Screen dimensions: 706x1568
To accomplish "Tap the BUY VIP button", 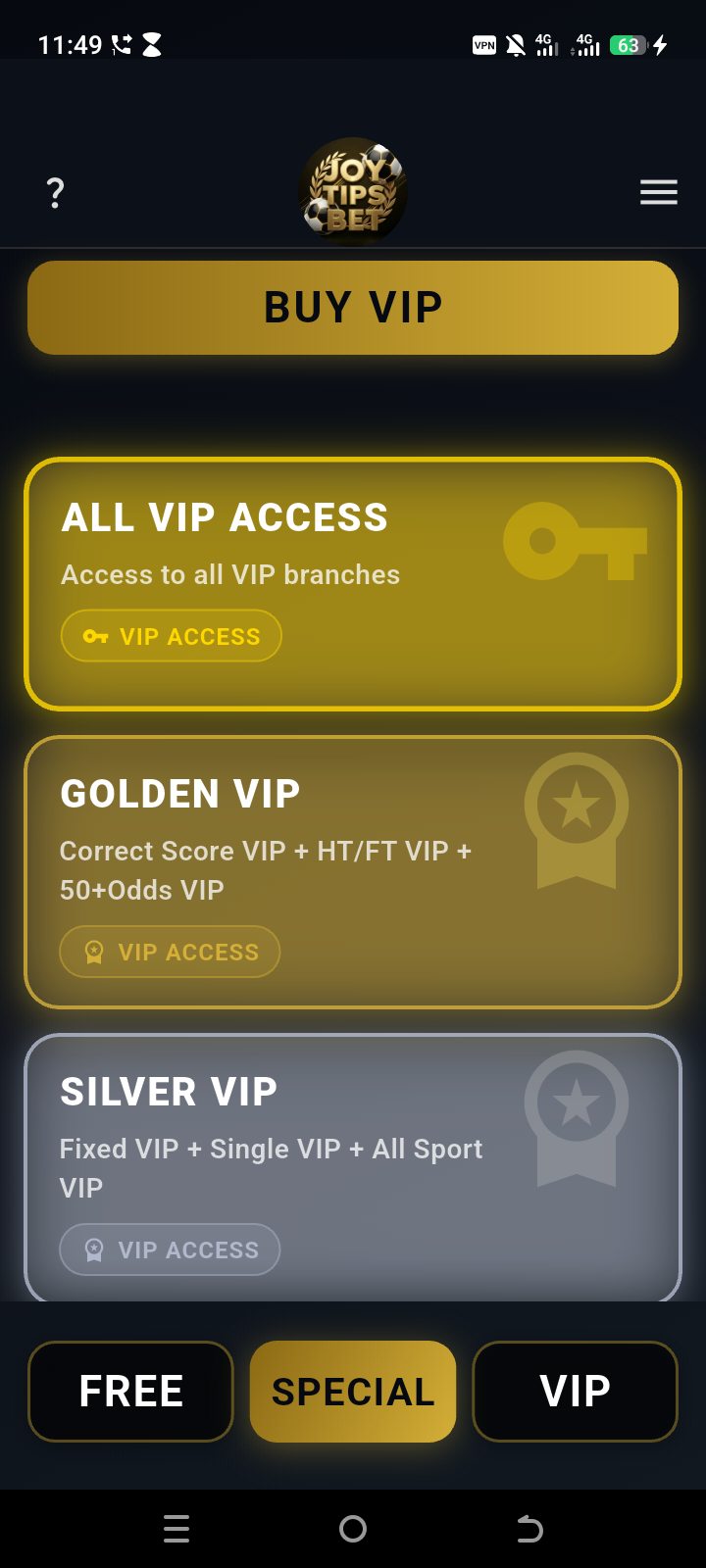I will pos(353,308).
